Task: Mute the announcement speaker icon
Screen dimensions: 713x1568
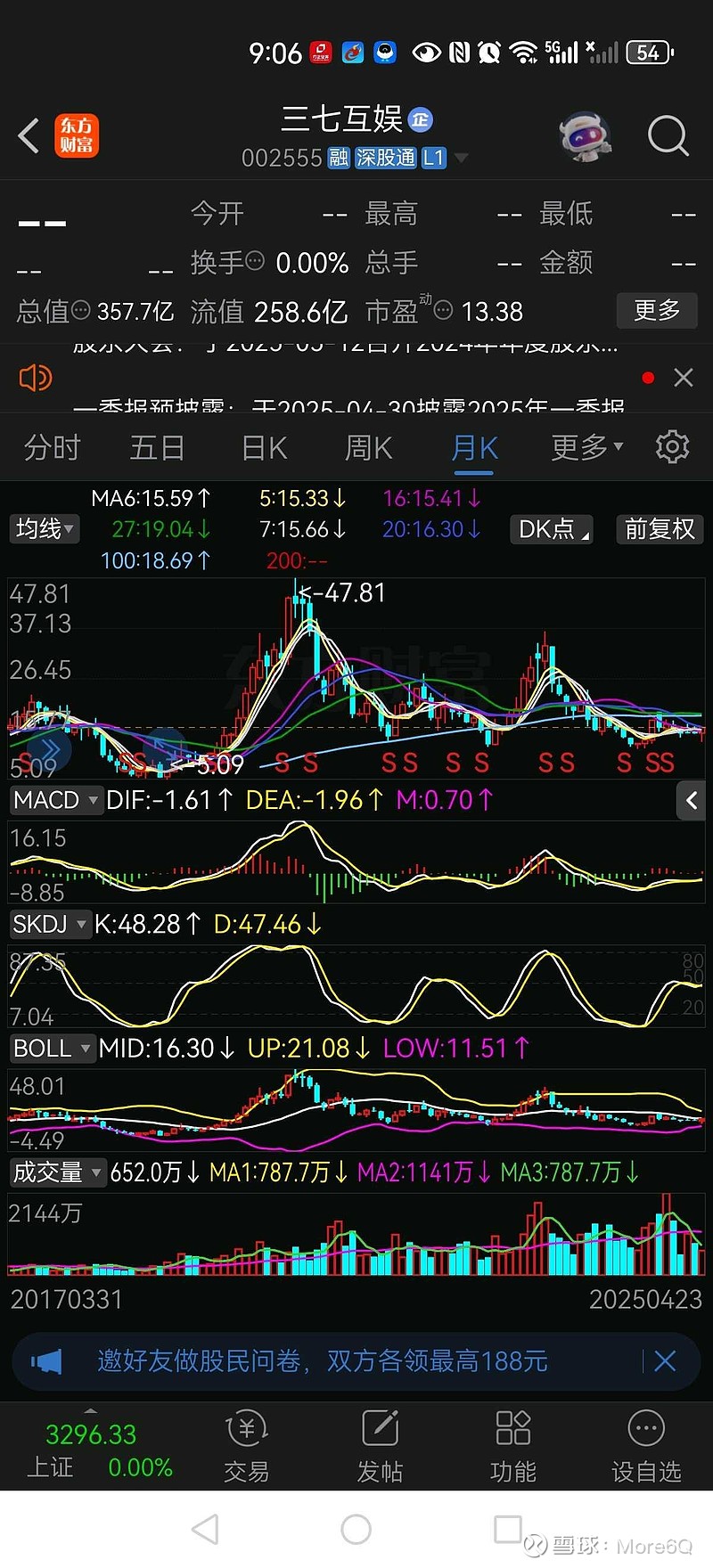Action: pos(34,378)
